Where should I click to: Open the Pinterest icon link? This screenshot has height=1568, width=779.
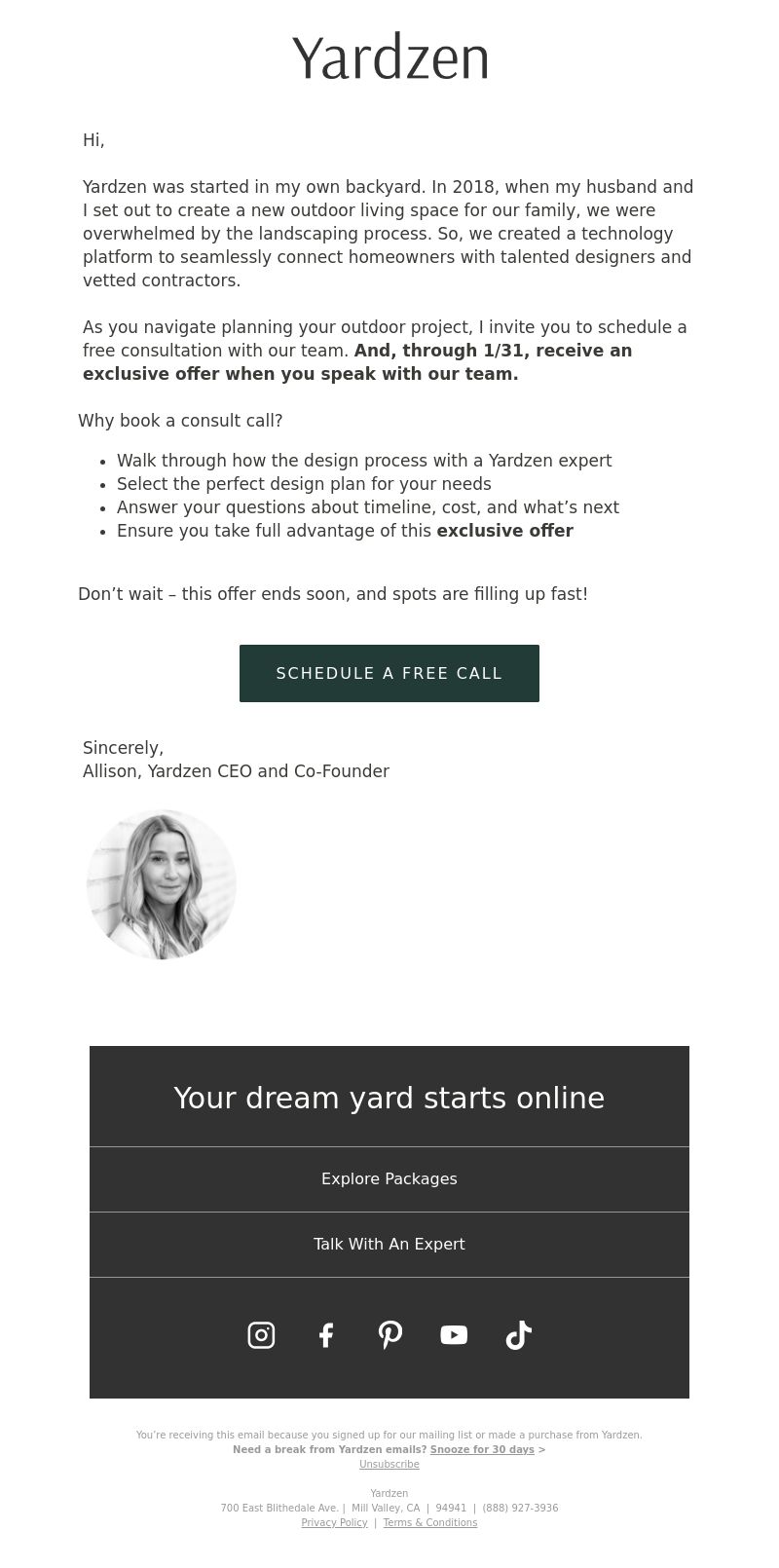click(x=390, y=1335)
